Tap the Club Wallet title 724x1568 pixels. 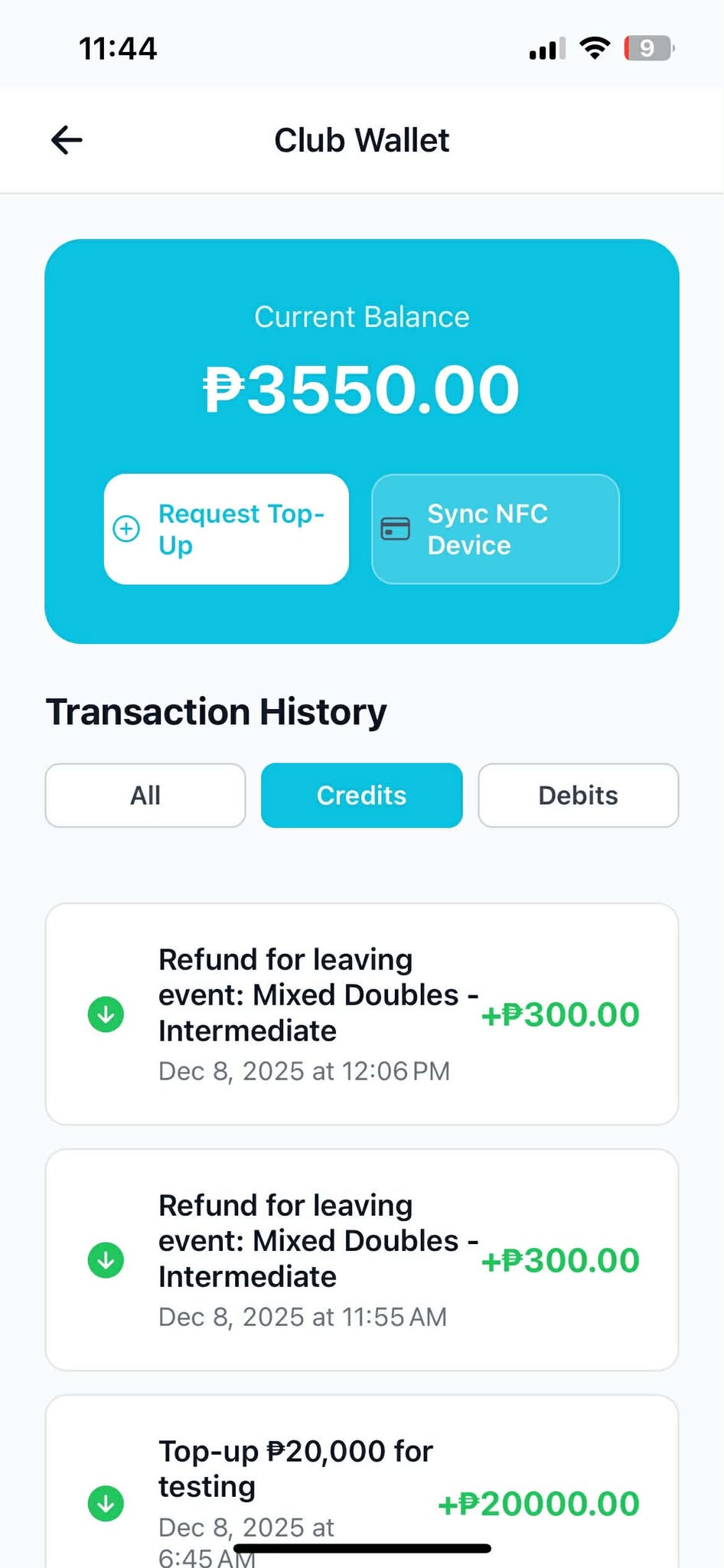click(362, 139)
